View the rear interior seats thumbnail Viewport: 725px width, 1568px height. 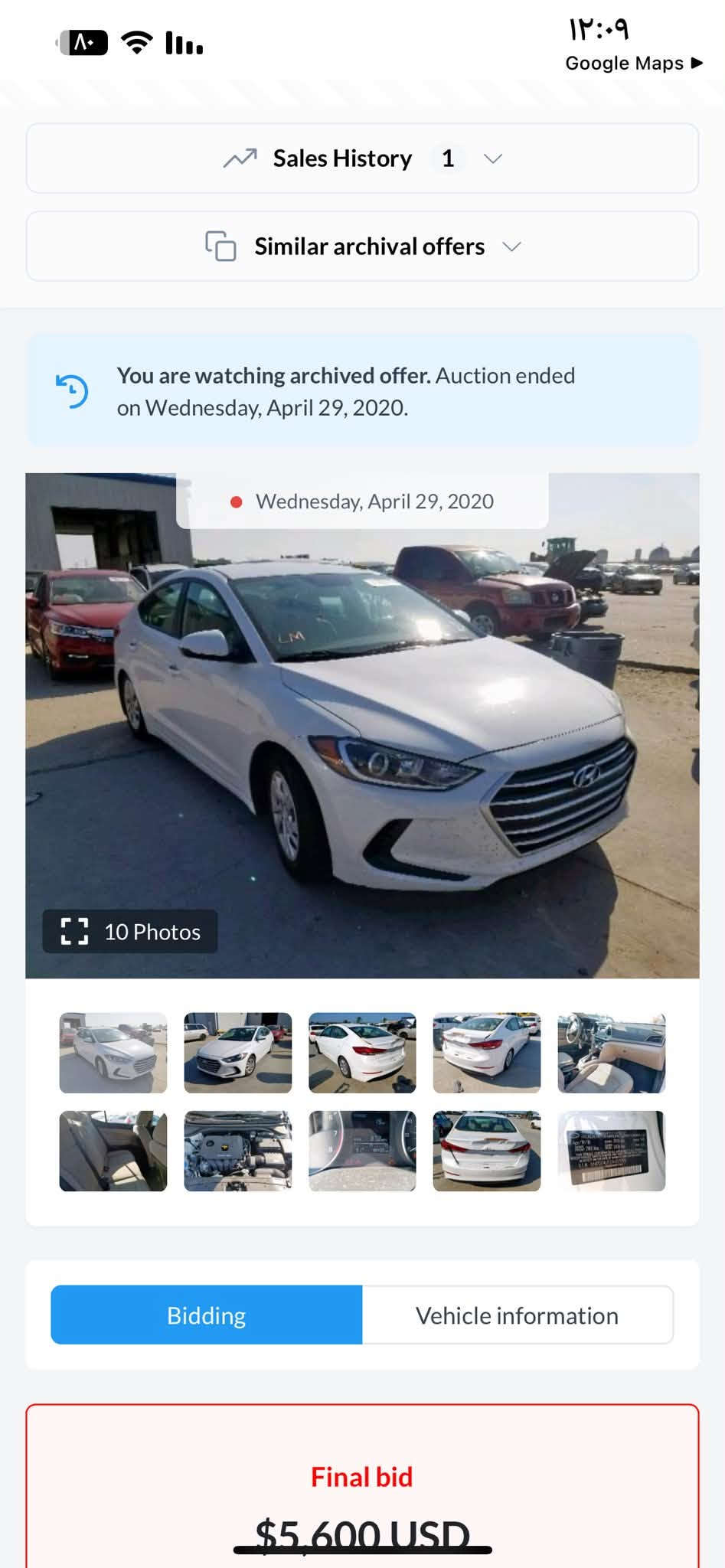(x=113, y=1151)
